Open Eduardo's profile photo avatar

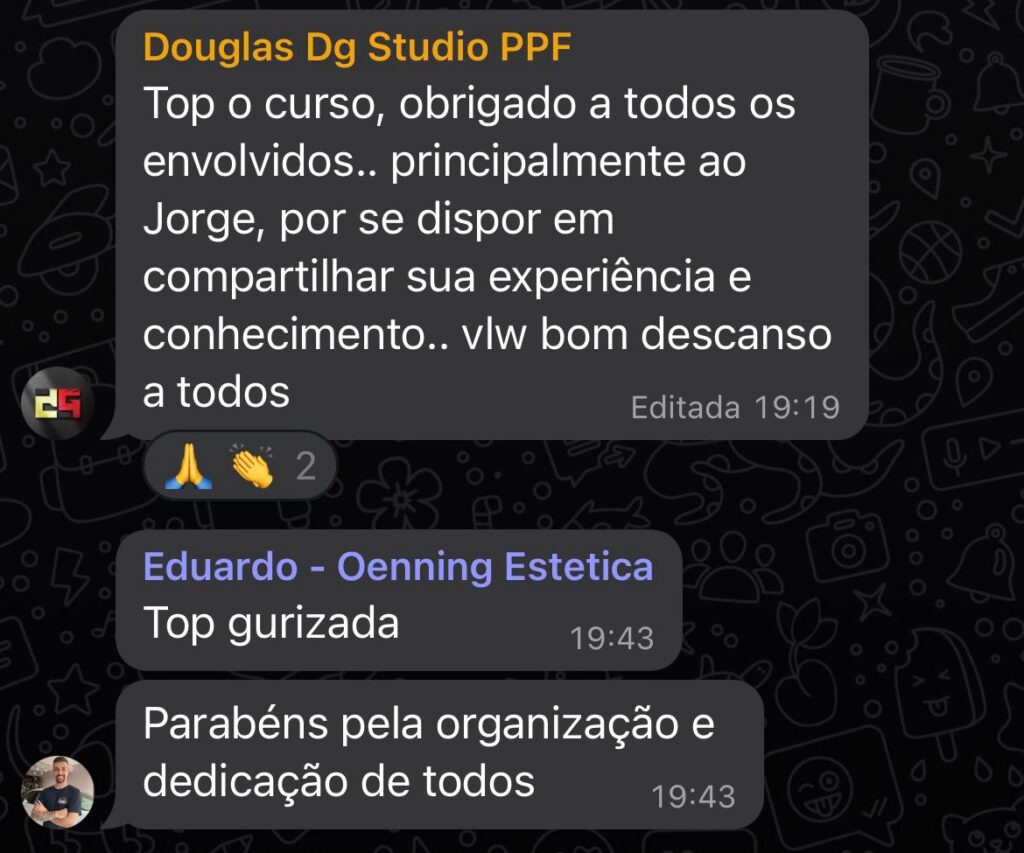pyautogui.click(x=57, y=792)
